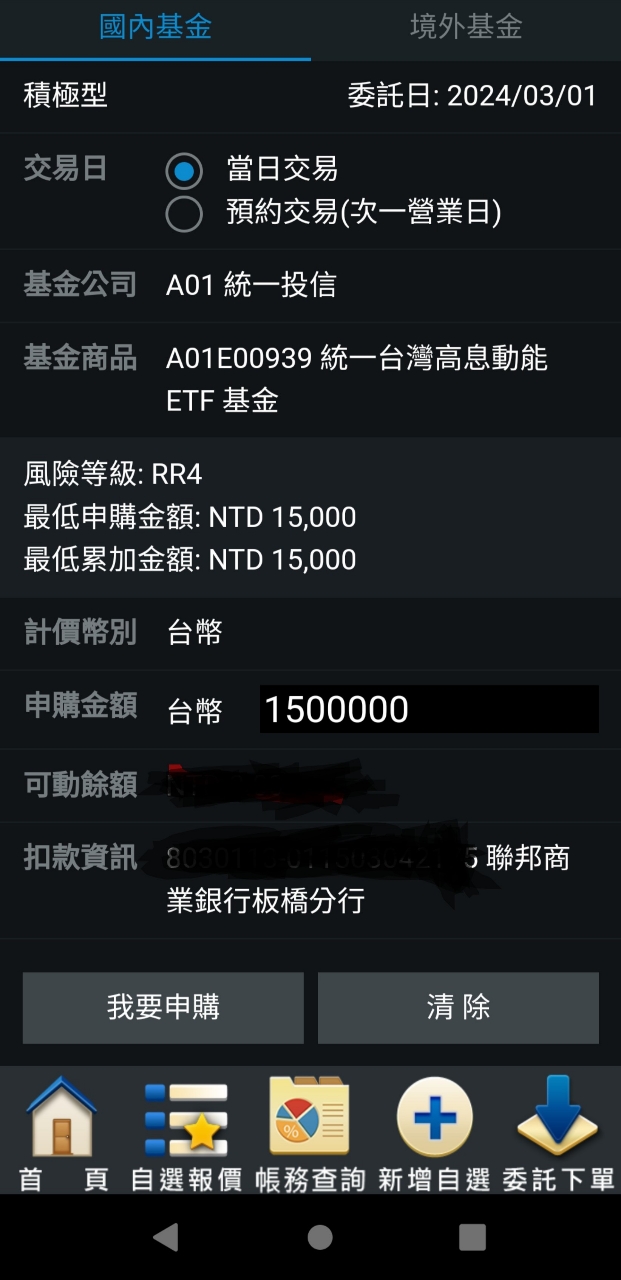Screen dimensions: 621x1280
Task: Tap the 我要申購 button
Action: pos(163,1007)
